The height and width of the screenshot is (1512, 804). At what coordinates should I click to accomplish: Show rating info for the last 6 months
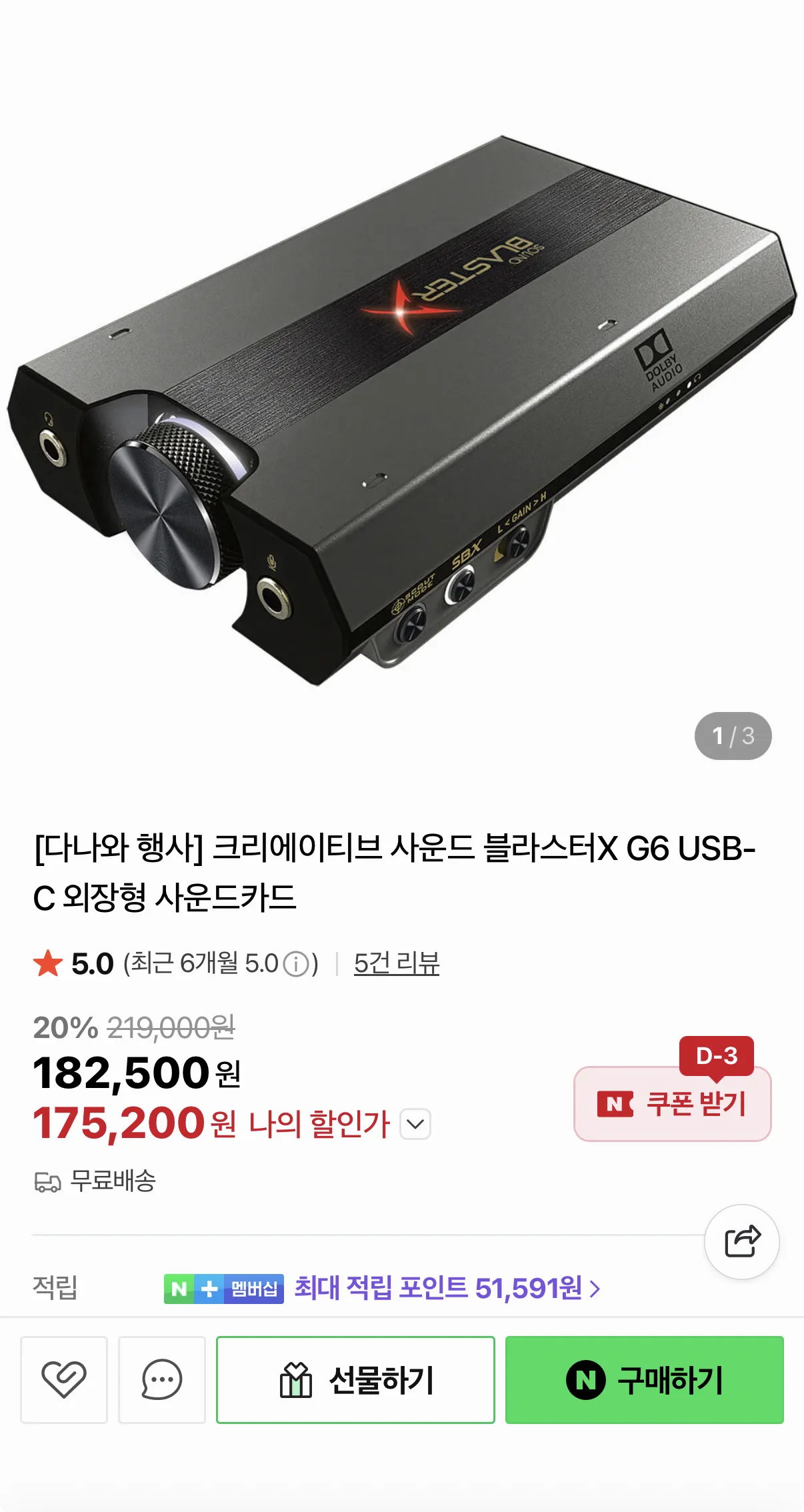(x=296, y=964)
